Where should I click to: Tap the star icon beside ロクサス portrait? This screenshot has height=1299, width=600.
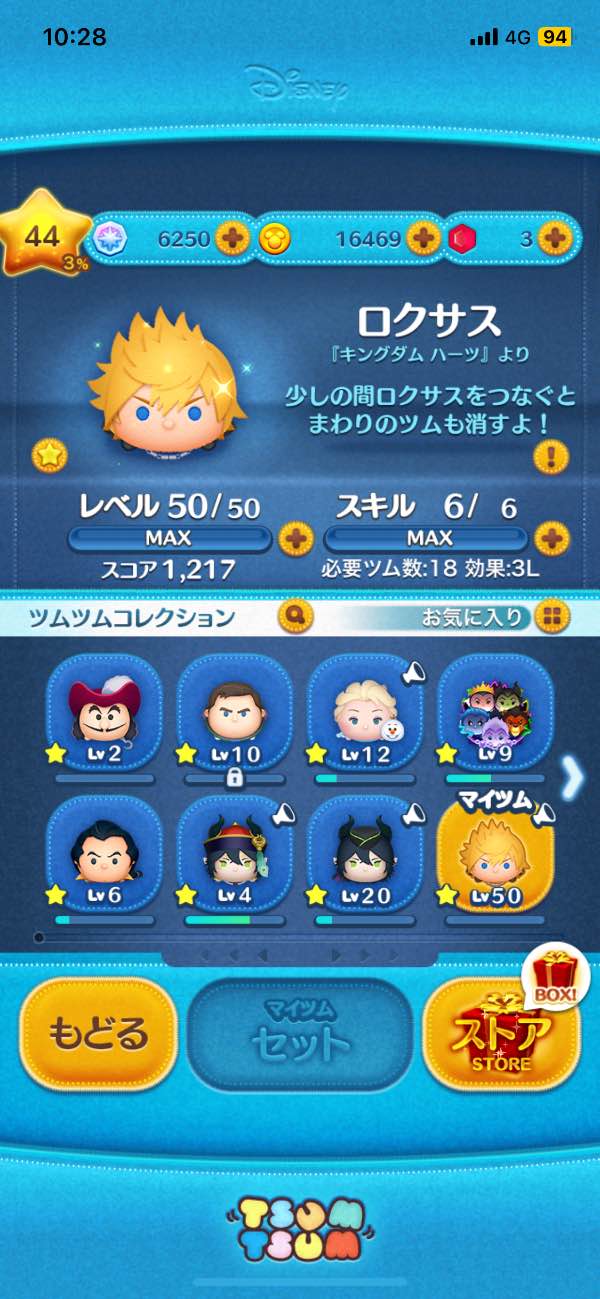click(49, 455)
